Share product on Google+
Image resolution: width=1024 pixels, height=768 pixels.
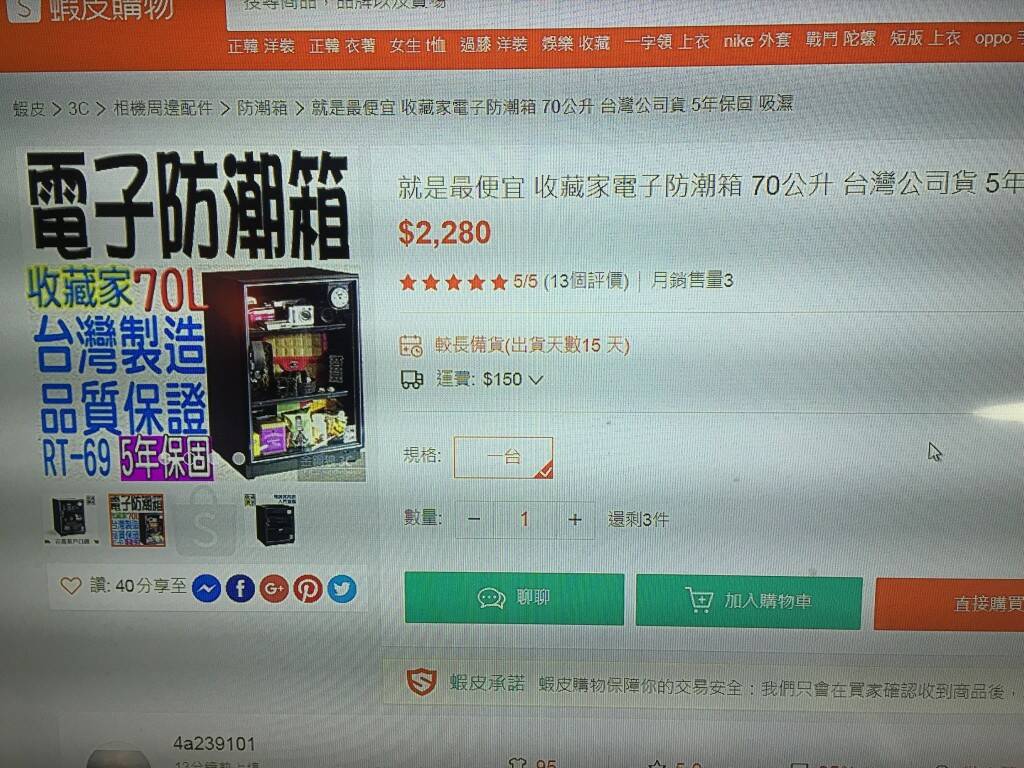tap(274, 589)
